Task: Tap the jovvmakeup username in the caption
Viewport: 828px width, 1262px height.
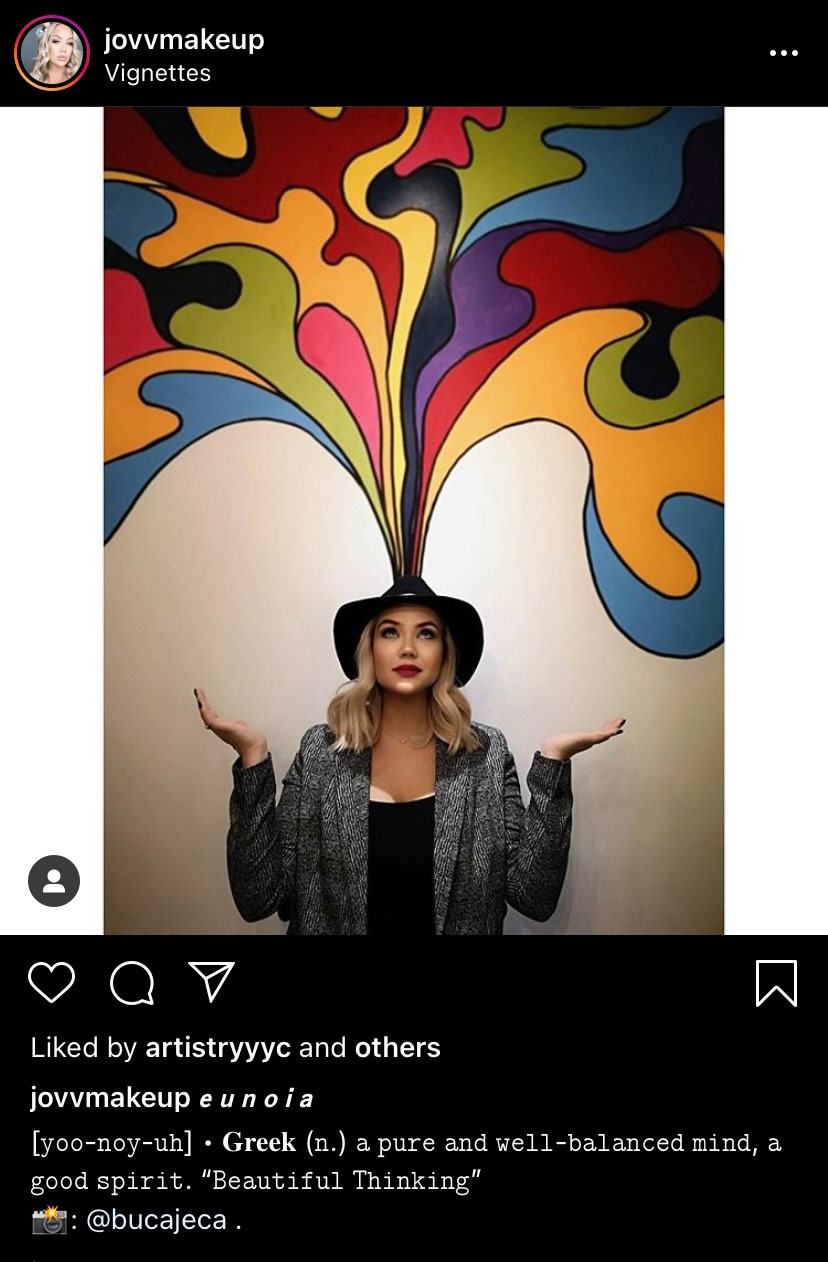Action: click(x=110, y=1097)
